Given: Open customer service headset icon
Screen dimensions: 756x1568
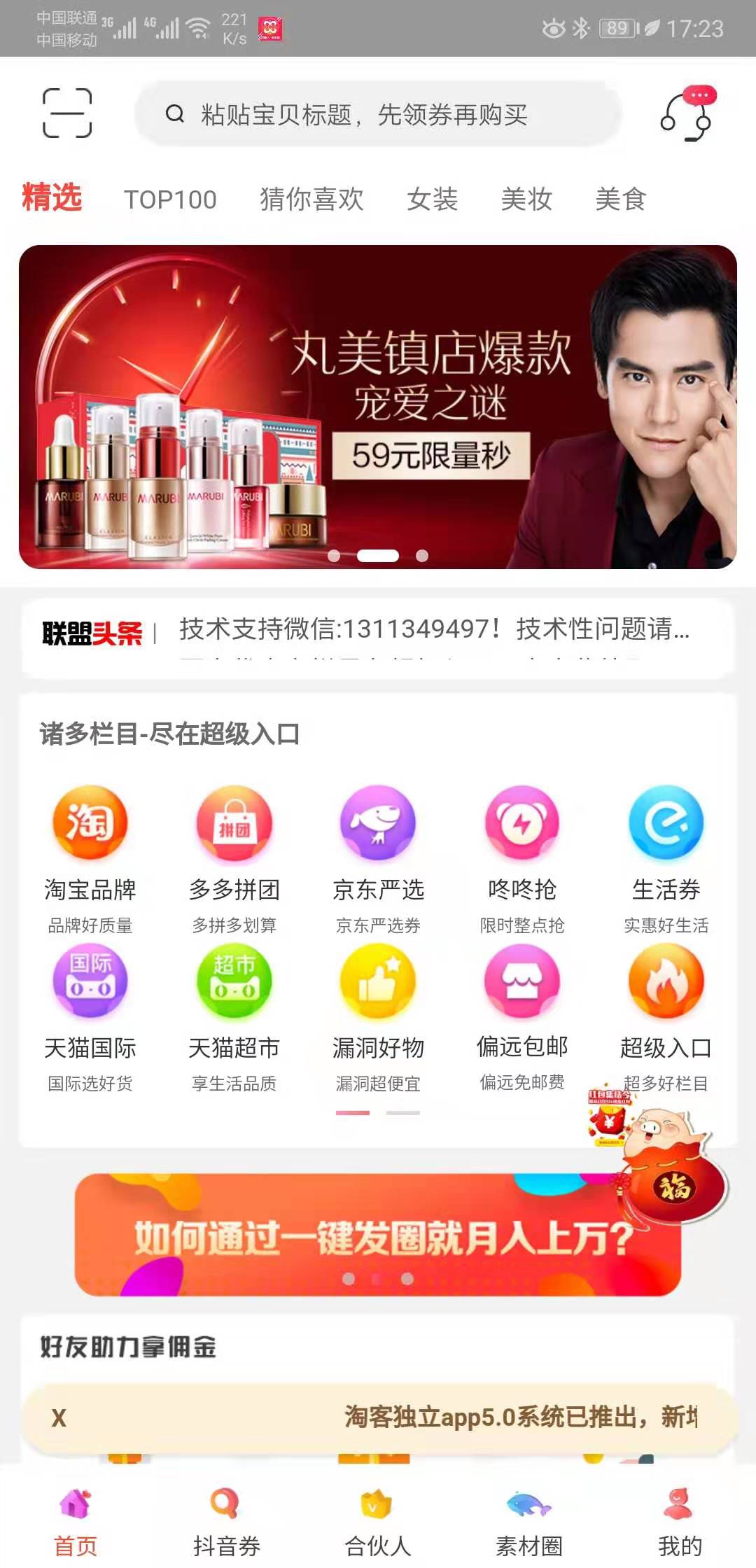Looking at the screenshot, I should coord(687,113).
